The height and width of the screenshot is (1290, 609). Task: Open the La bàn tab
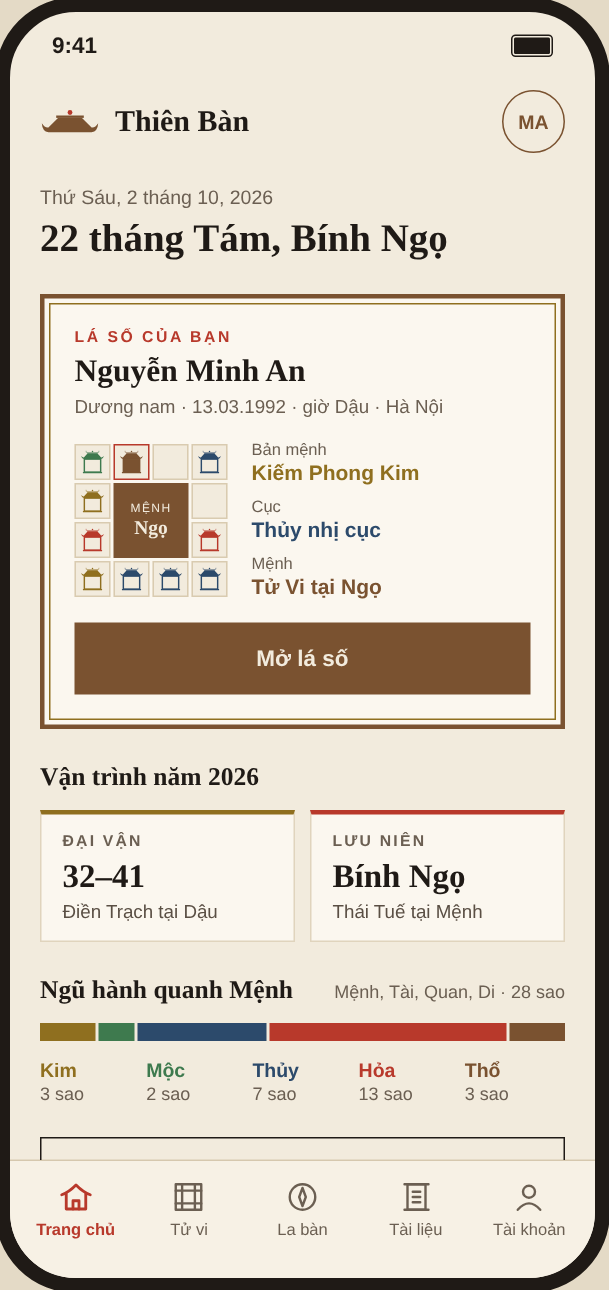(x=302, y=1210)
